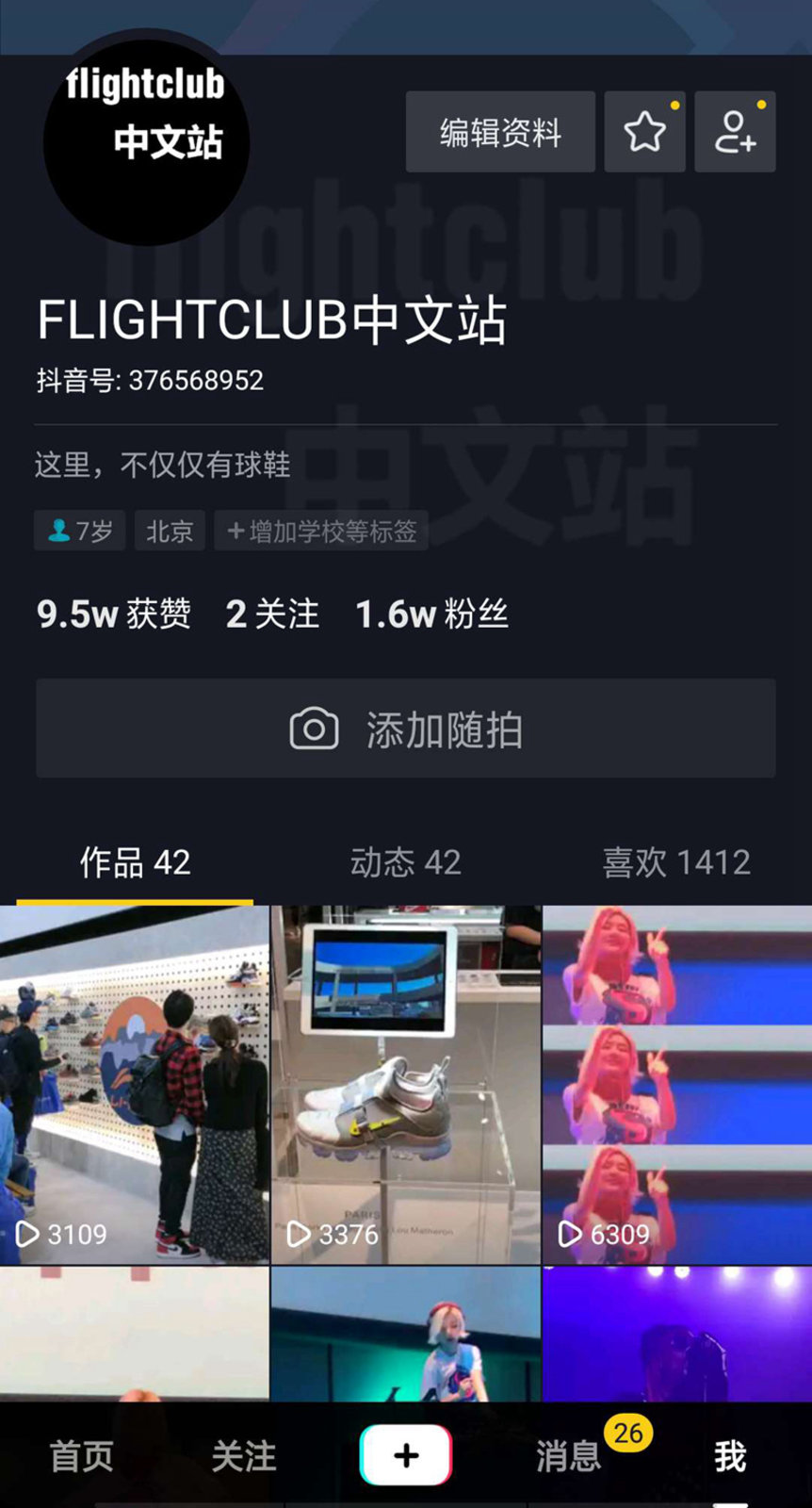Tap the flightclub profile avatar
Viewport: 812px width, 1508px height.
pos(146,139)
